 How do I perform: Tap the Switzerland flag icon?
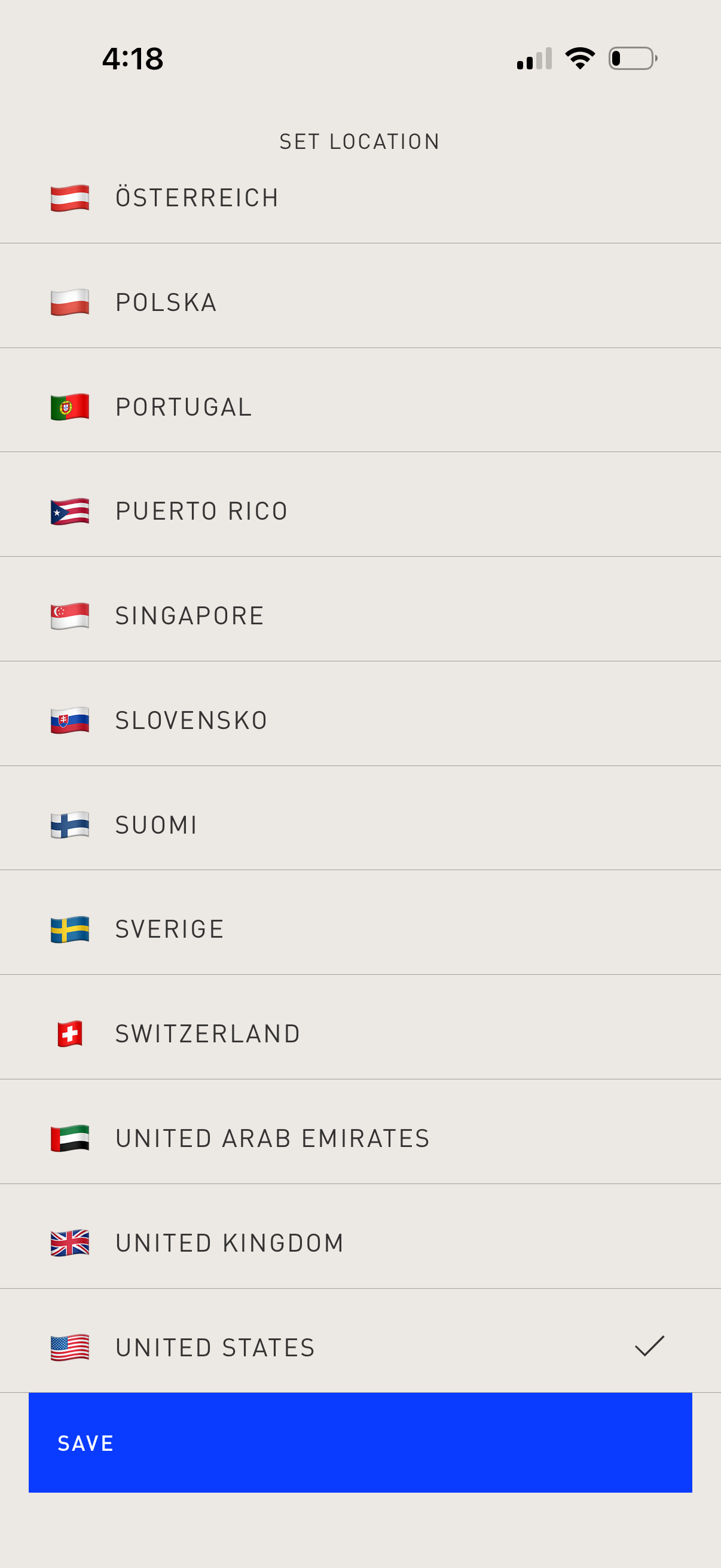click(69, 1033)
